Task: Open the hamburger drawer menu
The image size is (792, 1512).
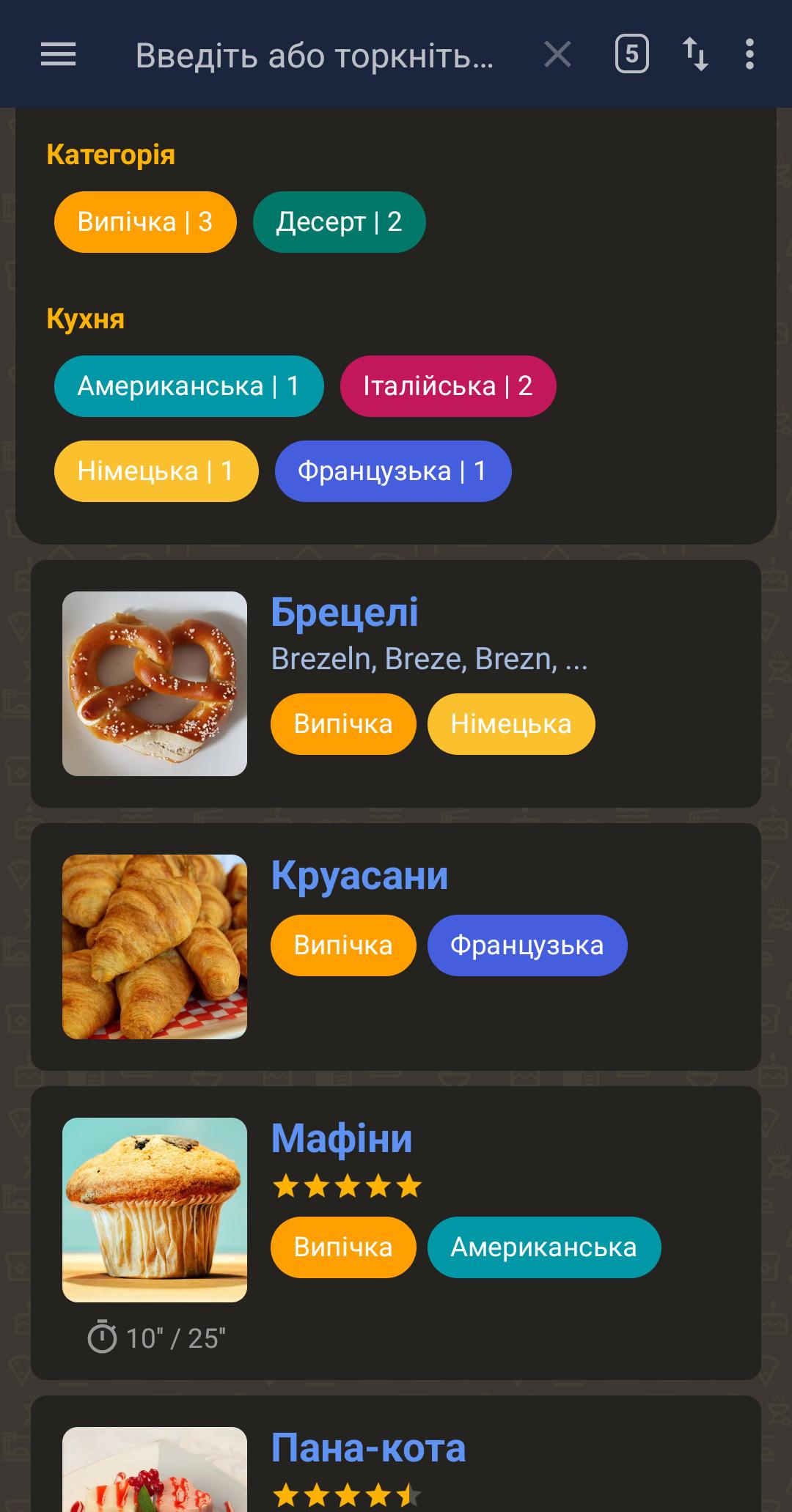Action: coord(58,54)
